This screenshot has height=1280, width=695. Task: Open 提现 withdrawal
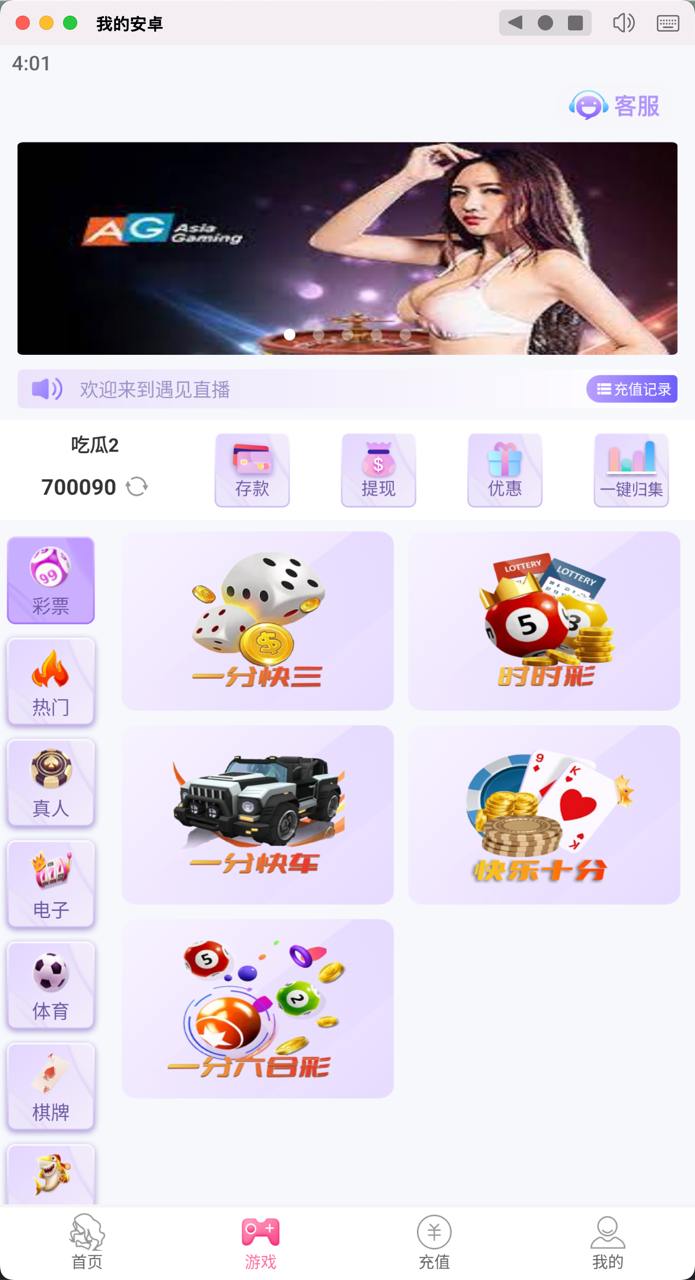click(x=378, y=470)
